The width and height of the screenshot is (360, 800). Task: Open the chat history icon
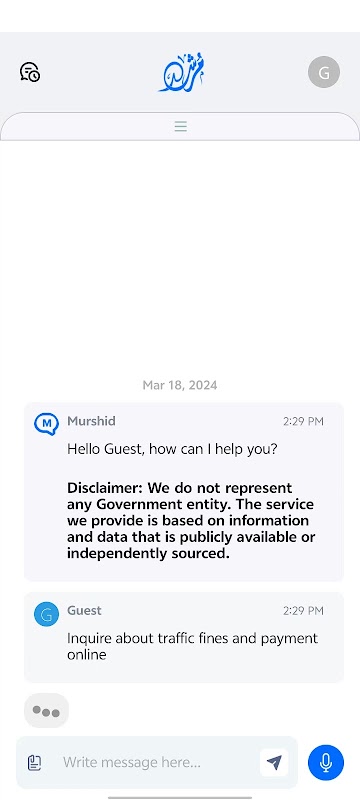[x=30, y=72]
